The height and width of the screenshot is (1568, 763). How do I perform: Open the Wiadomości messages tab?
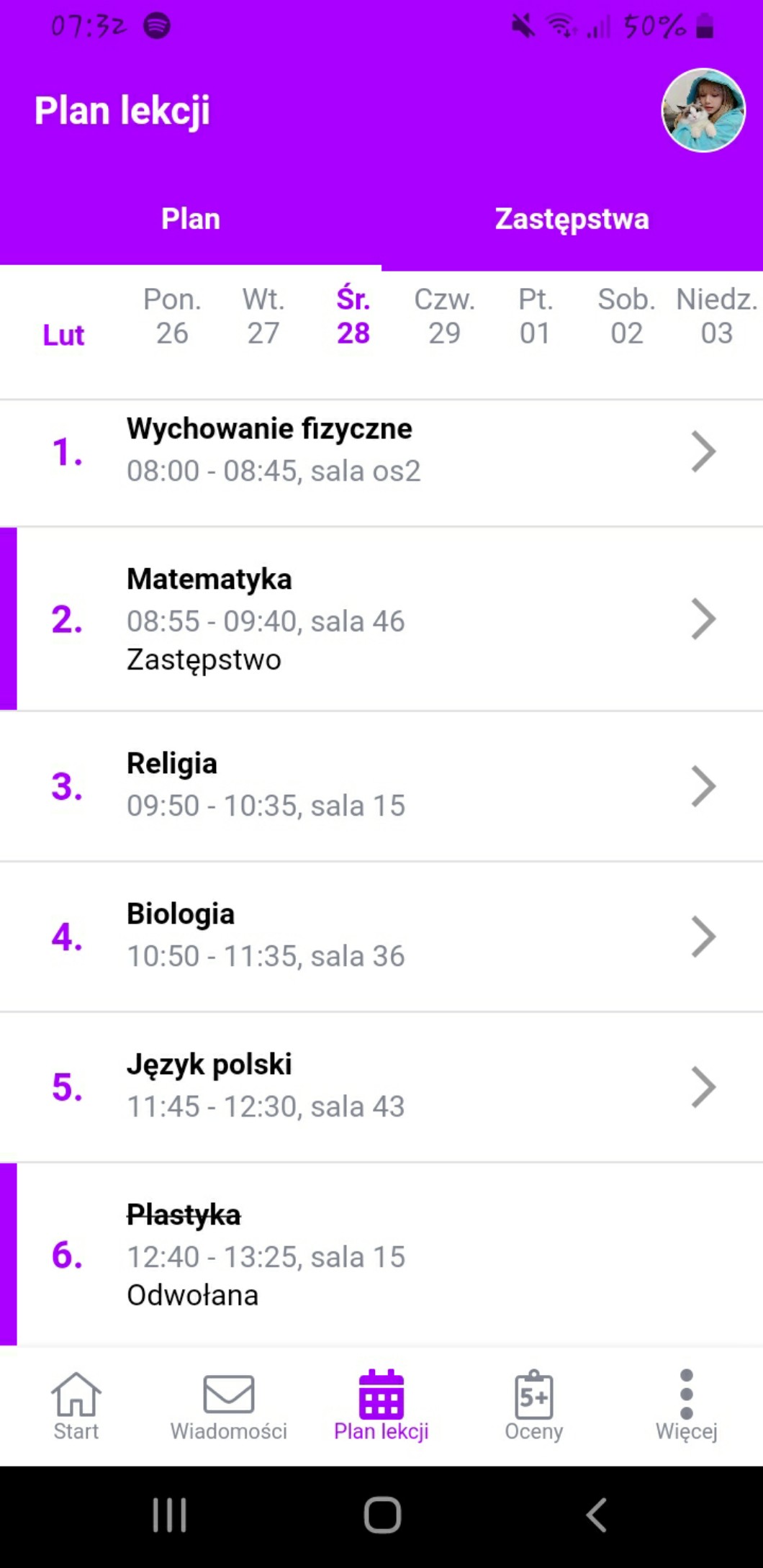229,1405
